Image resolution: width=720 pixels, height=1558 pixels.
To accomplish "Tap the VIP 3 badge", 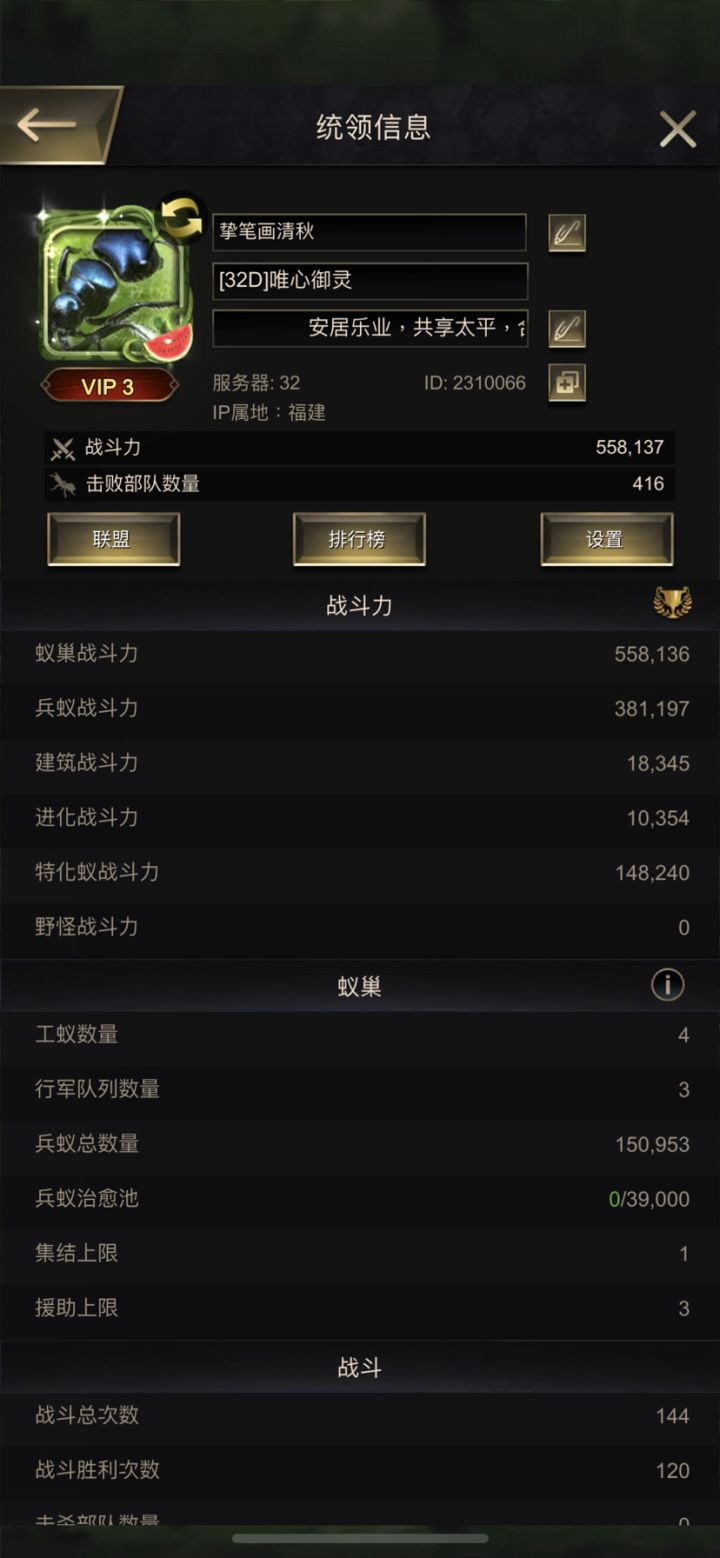I will point(108,387).
